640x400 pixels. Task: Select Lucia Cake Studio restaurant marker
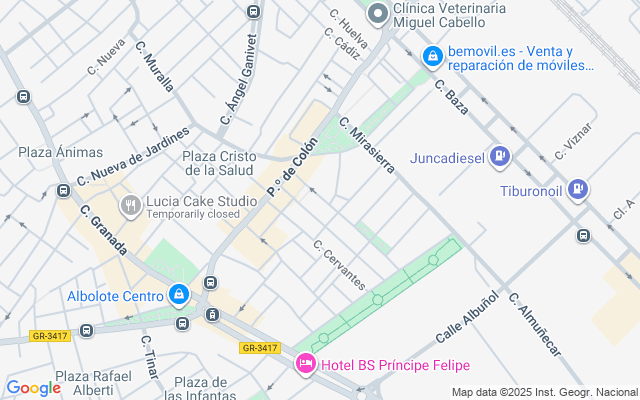[x=130, y=206]
